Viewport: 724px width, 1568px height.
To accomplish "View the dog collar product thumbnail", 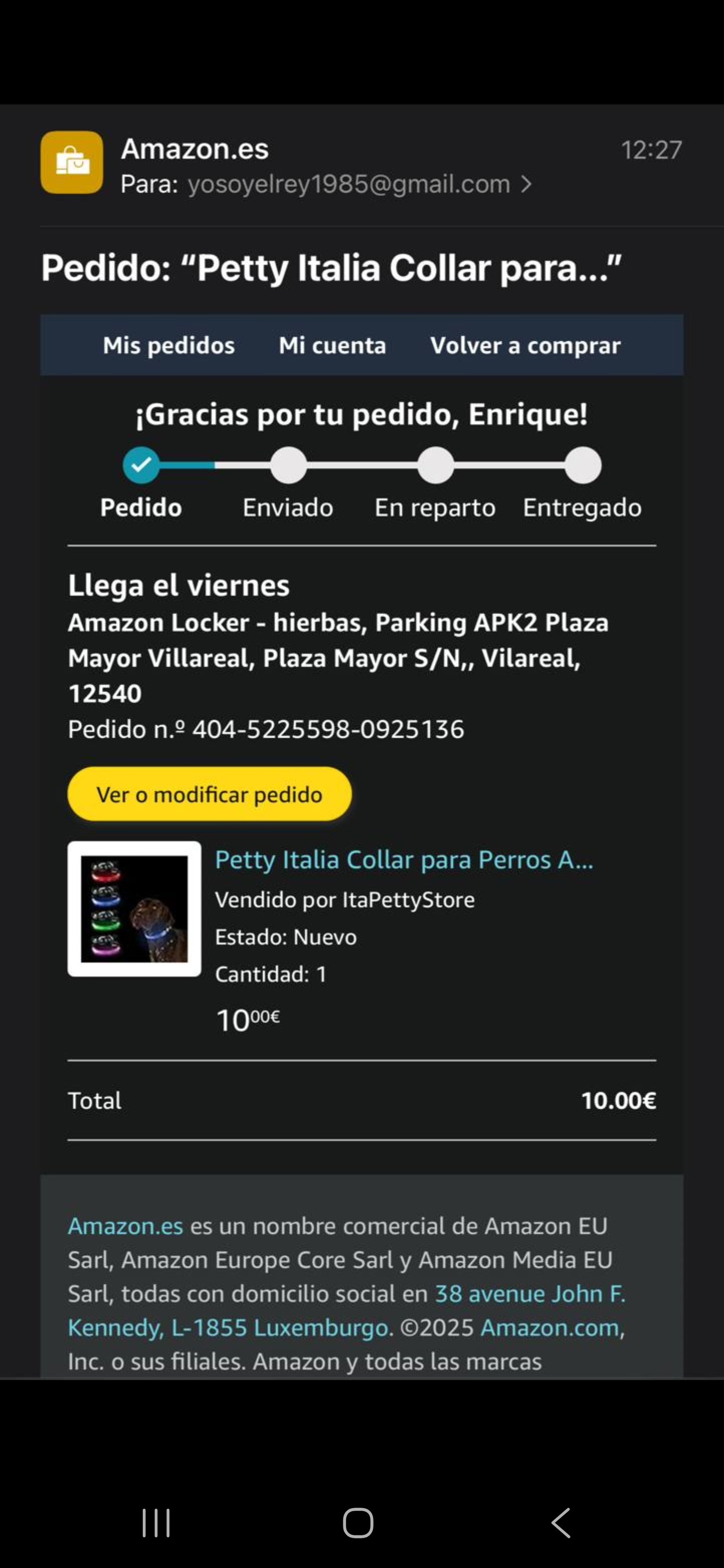I will click(x=134, y=909).
